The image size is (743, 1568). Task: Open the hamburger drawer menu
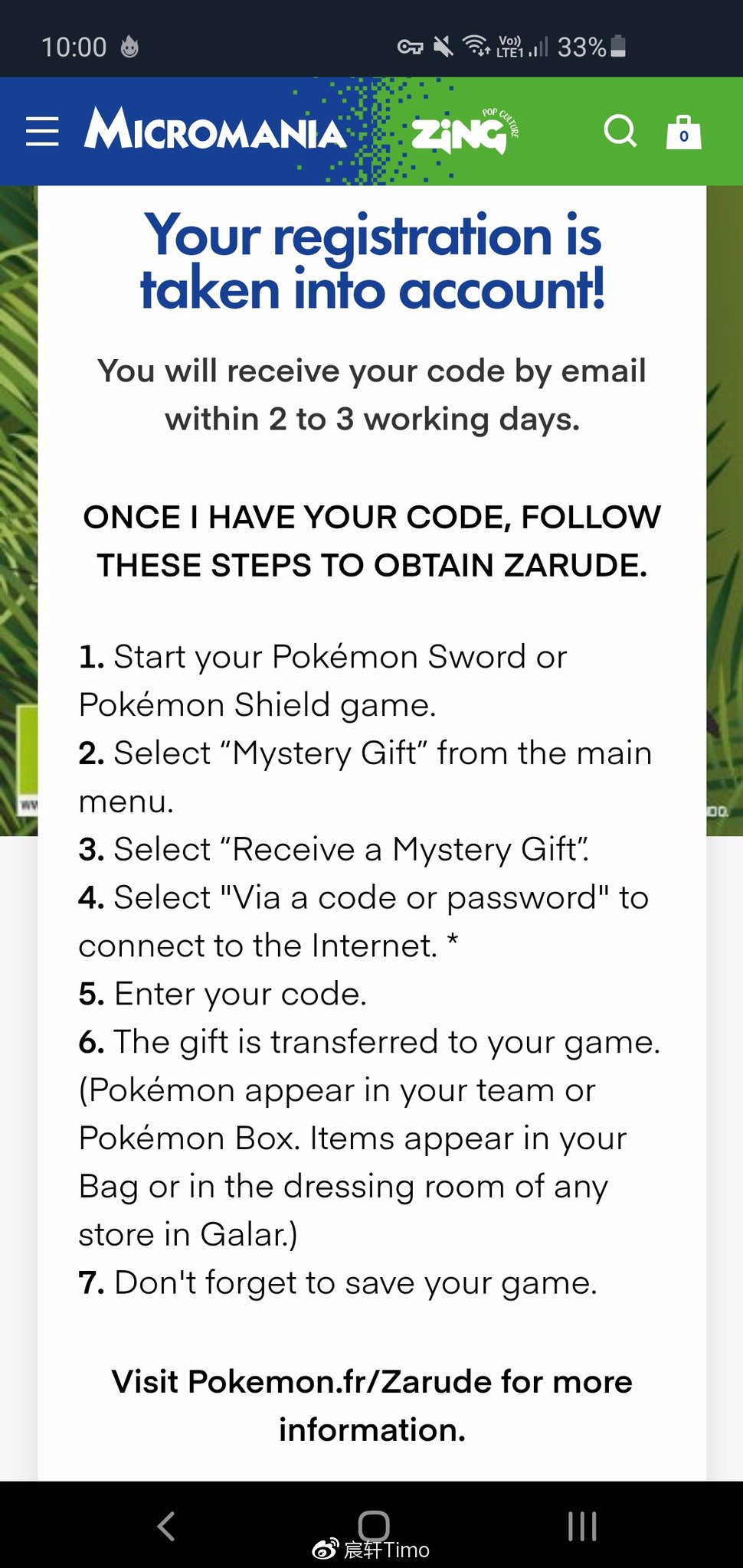point(42,132)
